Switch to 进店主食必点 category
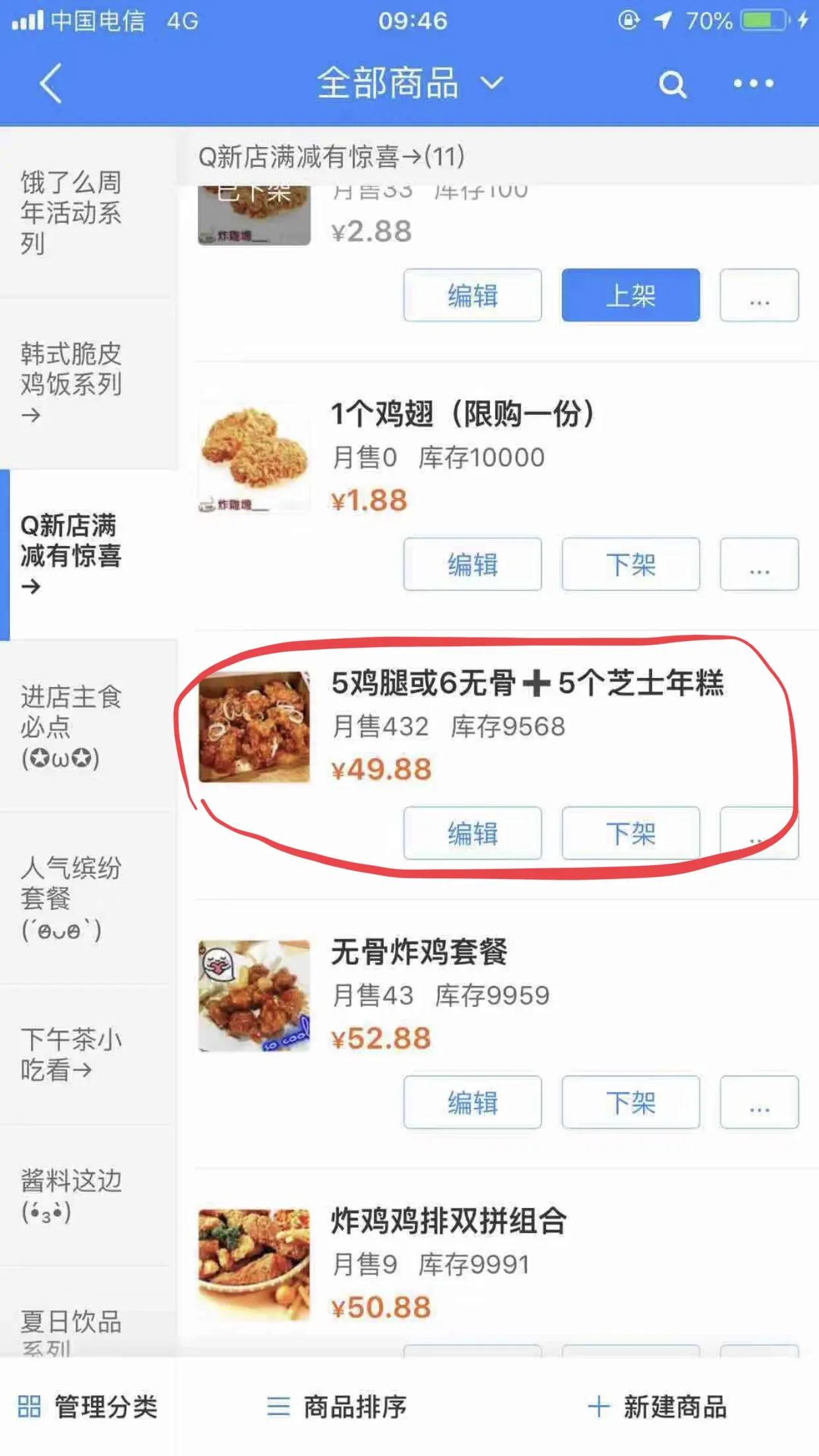 (71, 726)
